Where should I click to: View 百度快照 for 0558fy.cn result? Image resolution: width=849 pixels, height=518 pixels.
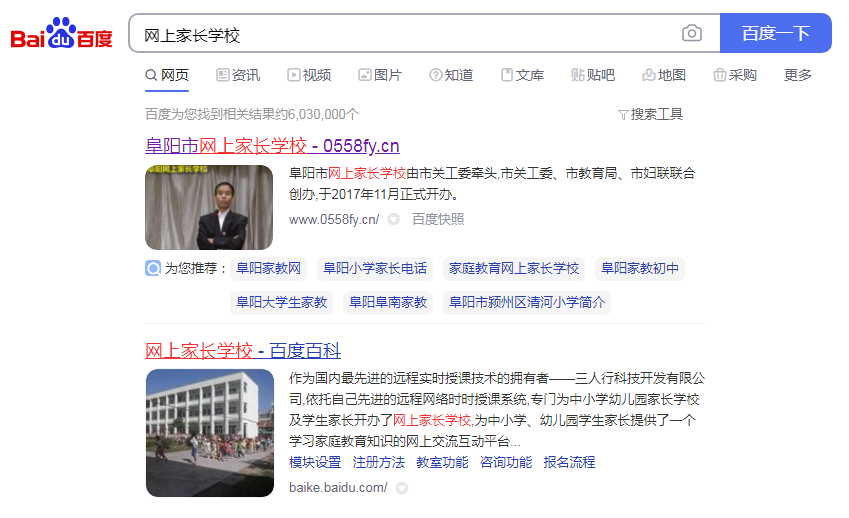tap(438, 219)
